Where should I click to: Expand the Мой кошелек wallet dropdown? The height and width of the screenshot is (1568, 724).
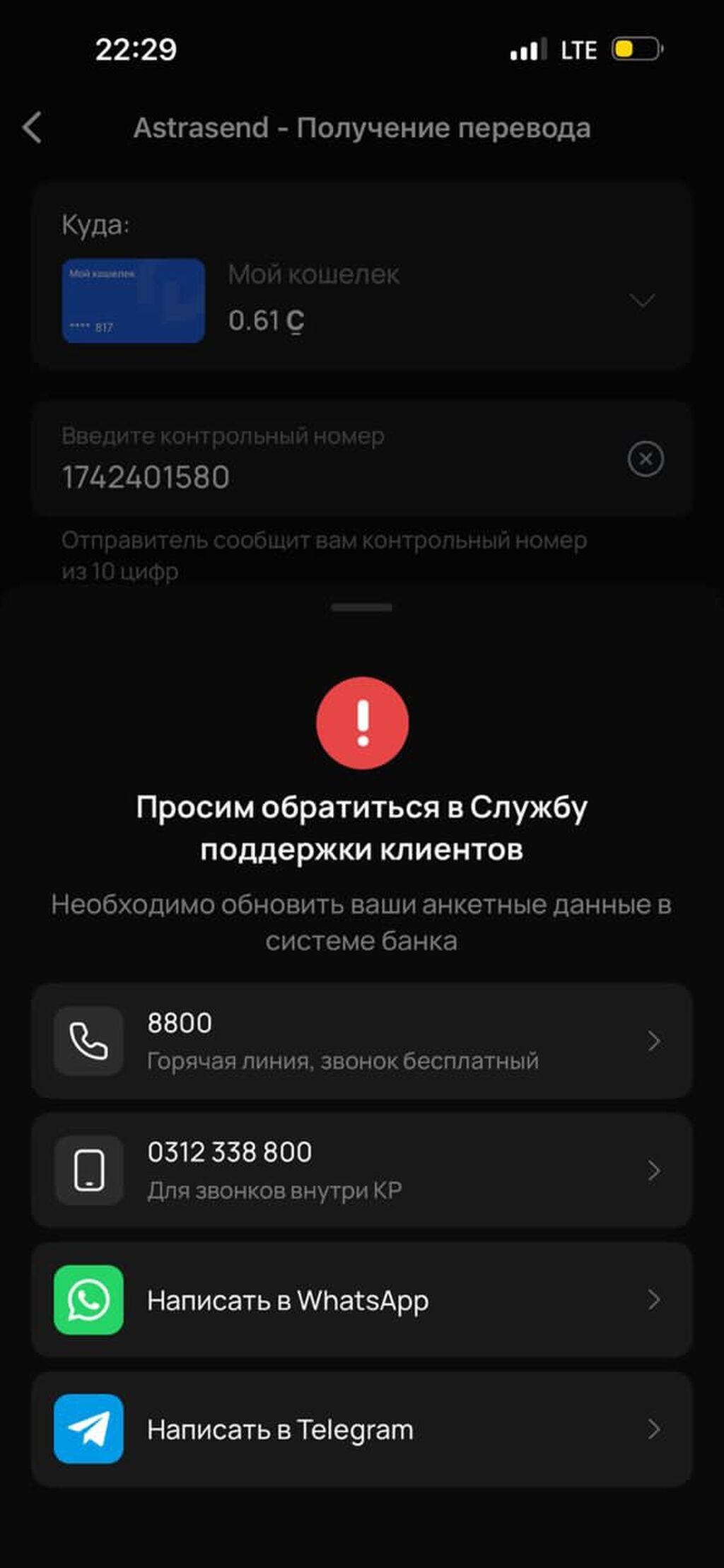pyautogui.click(x=642, y=300)
